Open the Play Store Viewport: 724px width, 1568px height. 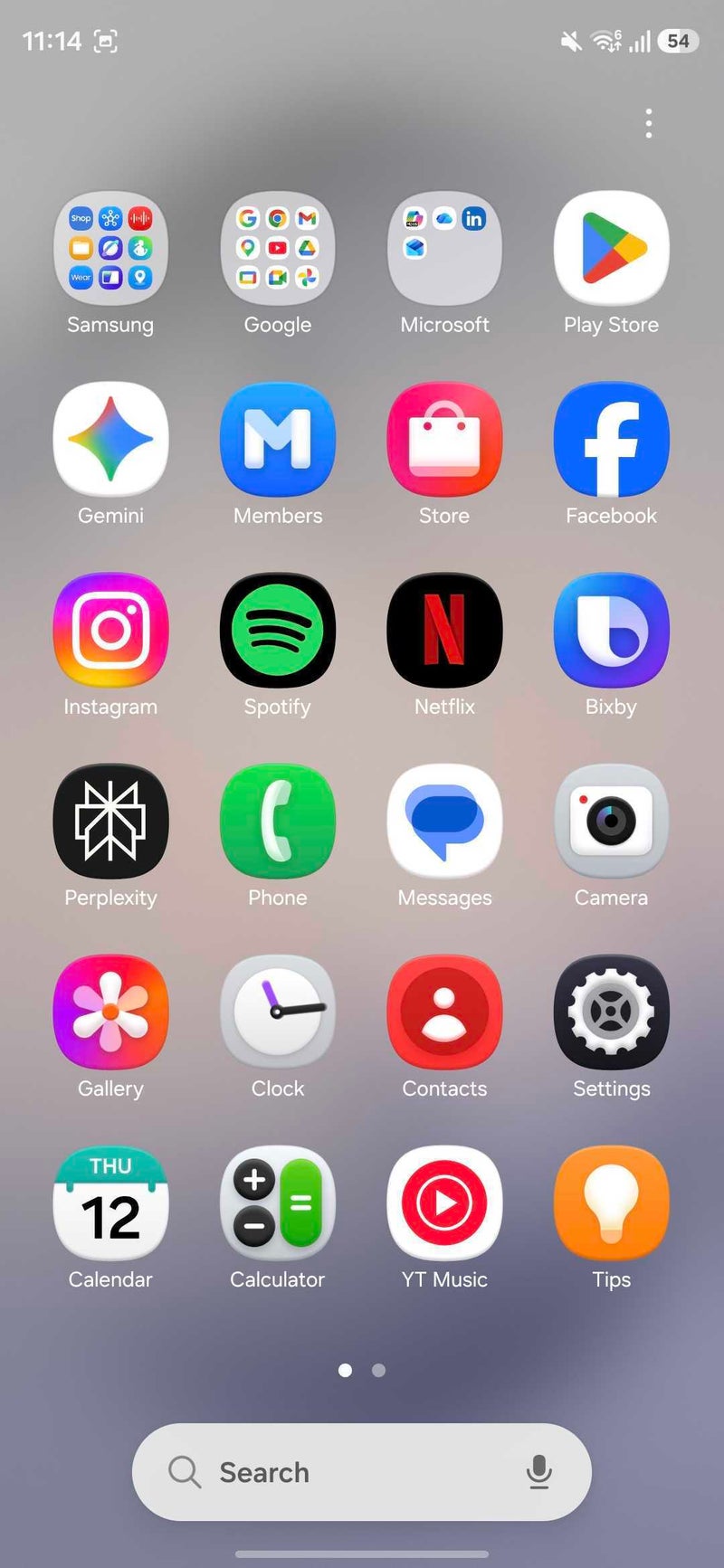pyautogui.click(x=611, y=248)
